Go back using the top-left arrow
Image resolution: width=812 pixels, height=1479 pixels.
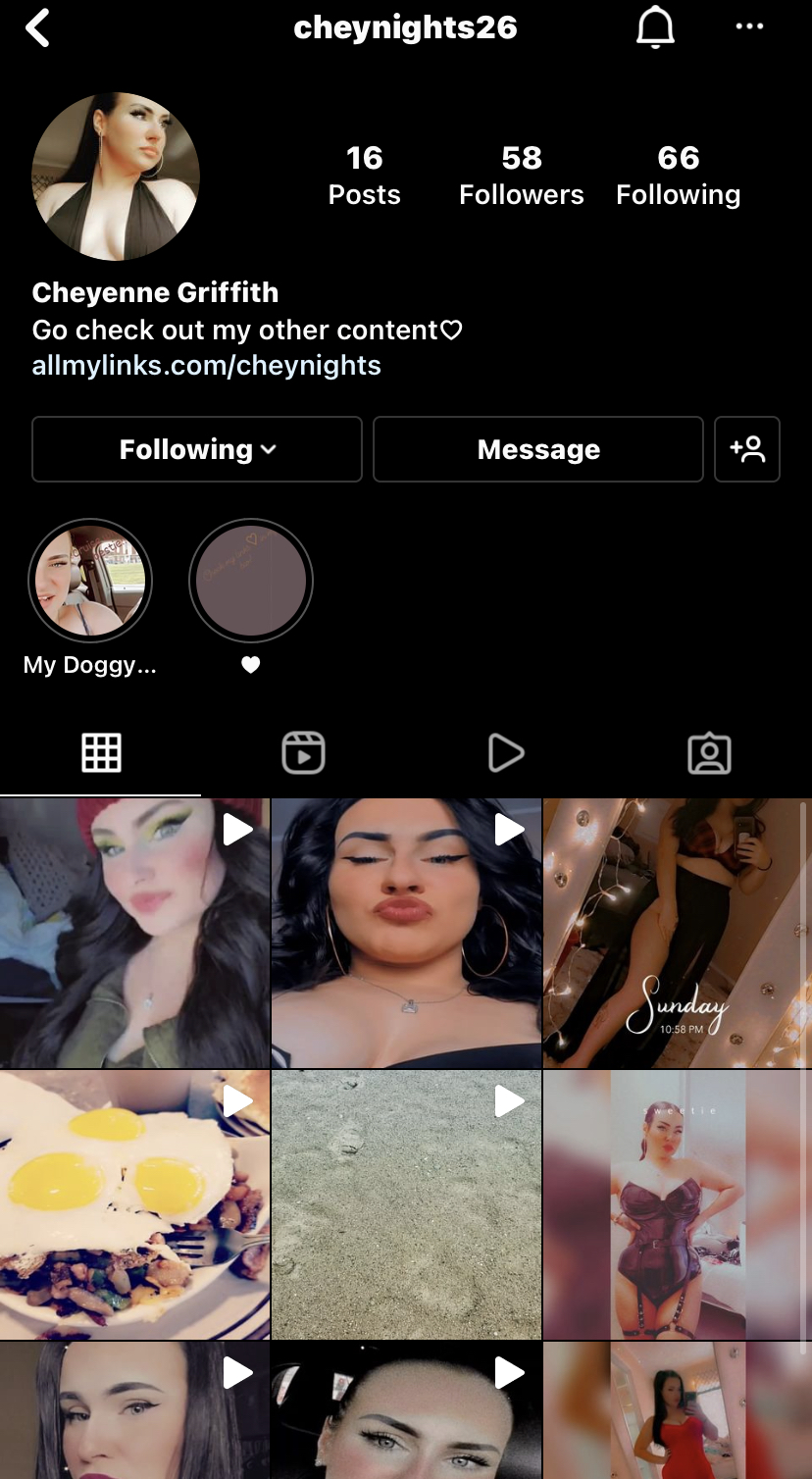click(x=37, y=28)
